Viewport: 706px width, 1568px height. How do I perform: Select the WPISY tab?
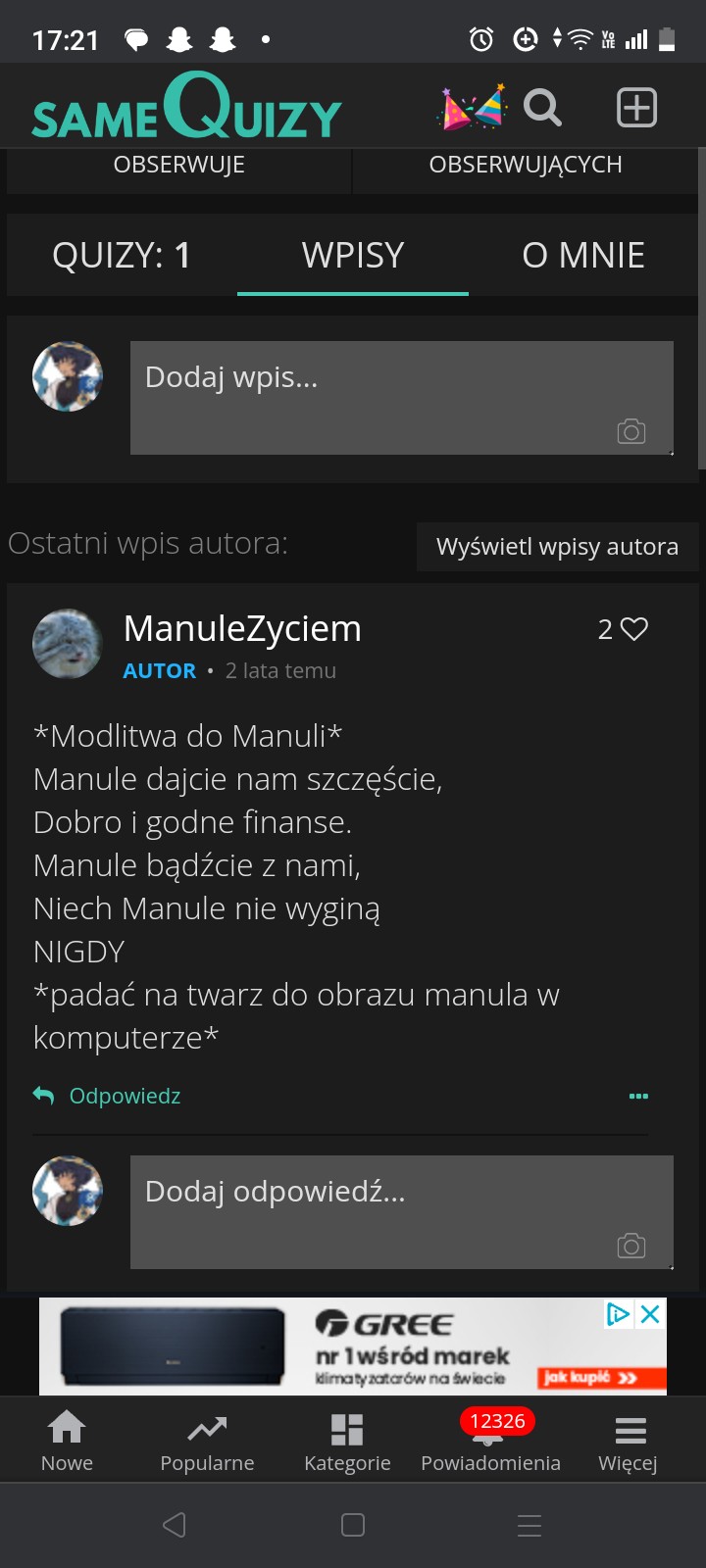353,255
